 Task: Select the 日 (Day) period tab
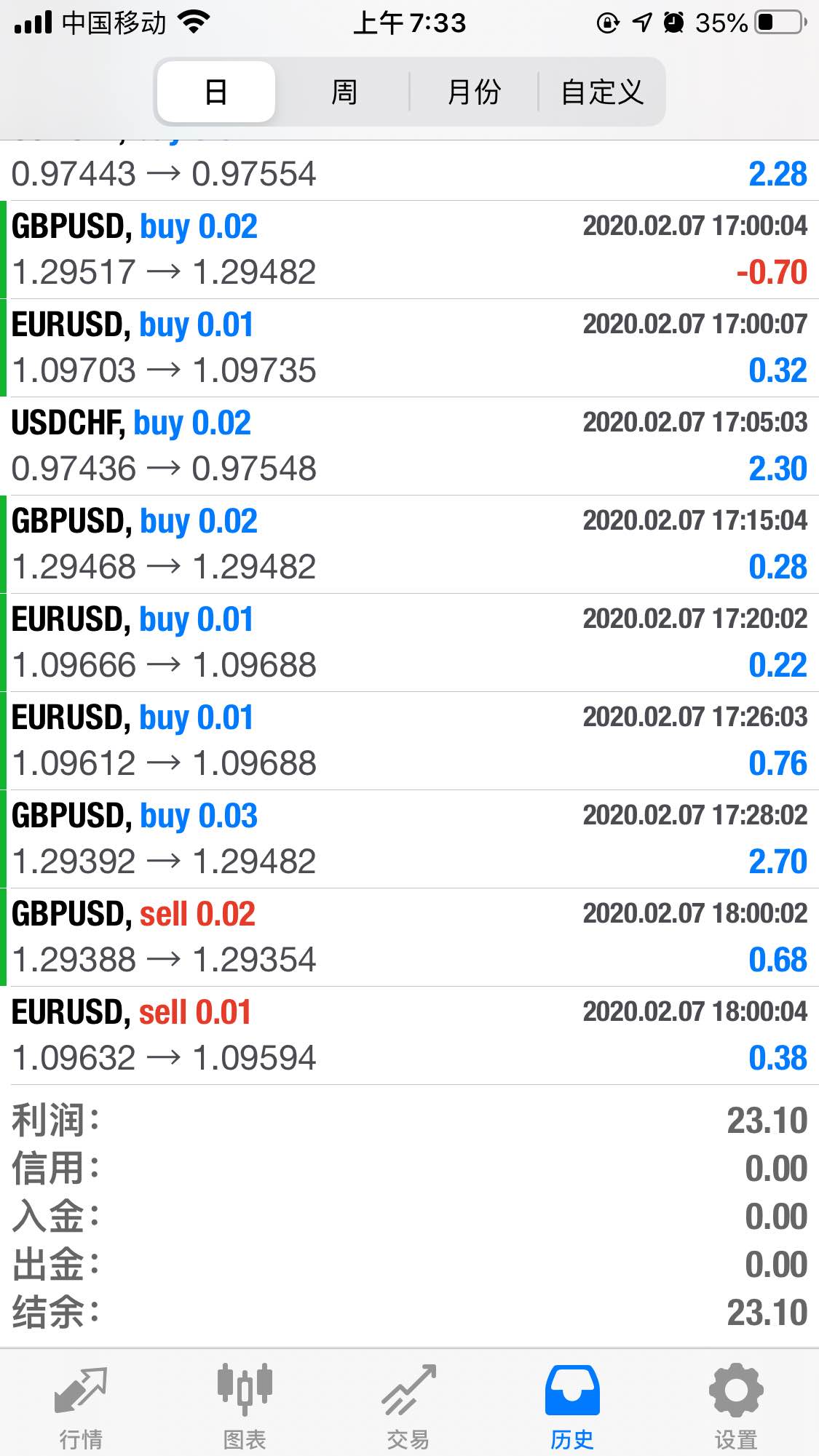click(216, 92)
